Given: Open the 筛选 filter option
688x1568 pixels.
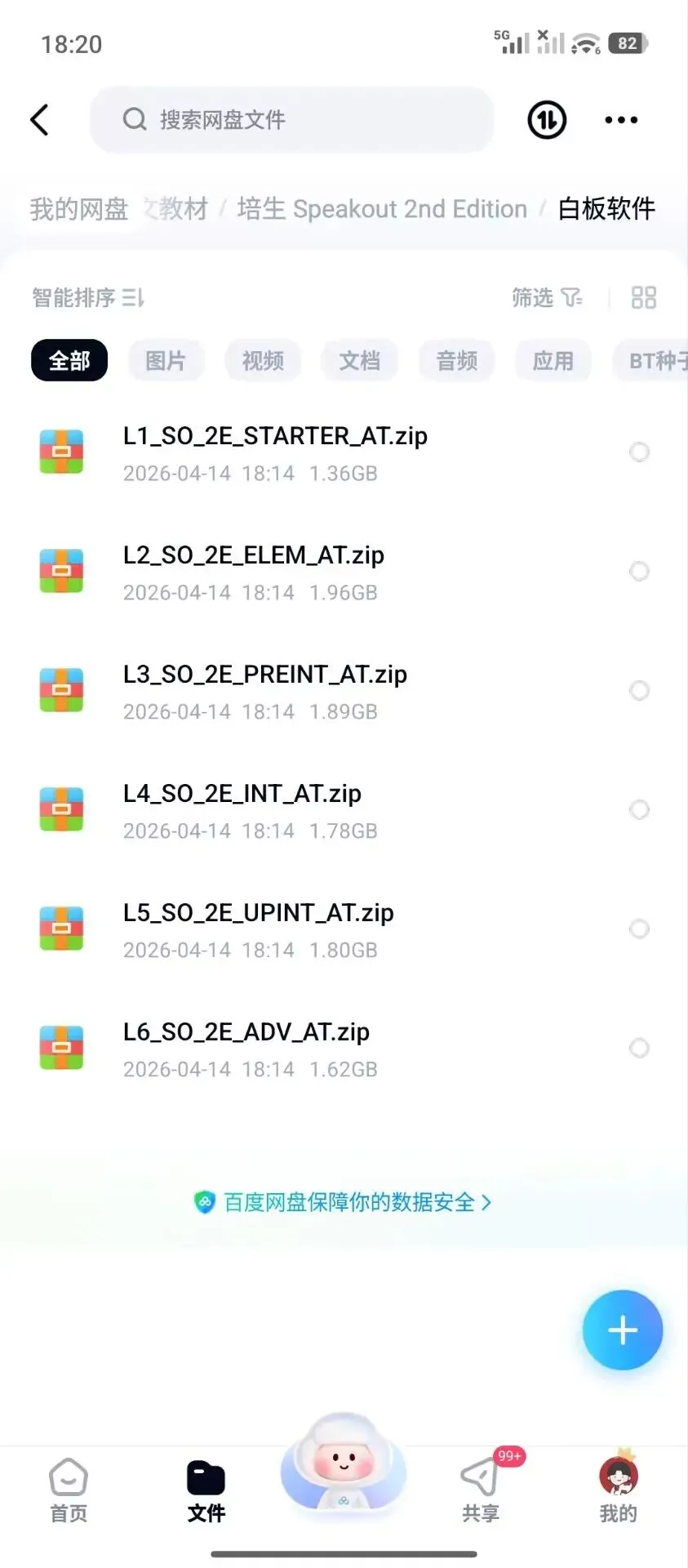Looking at the screenshot, I should (x=547, y=298).
